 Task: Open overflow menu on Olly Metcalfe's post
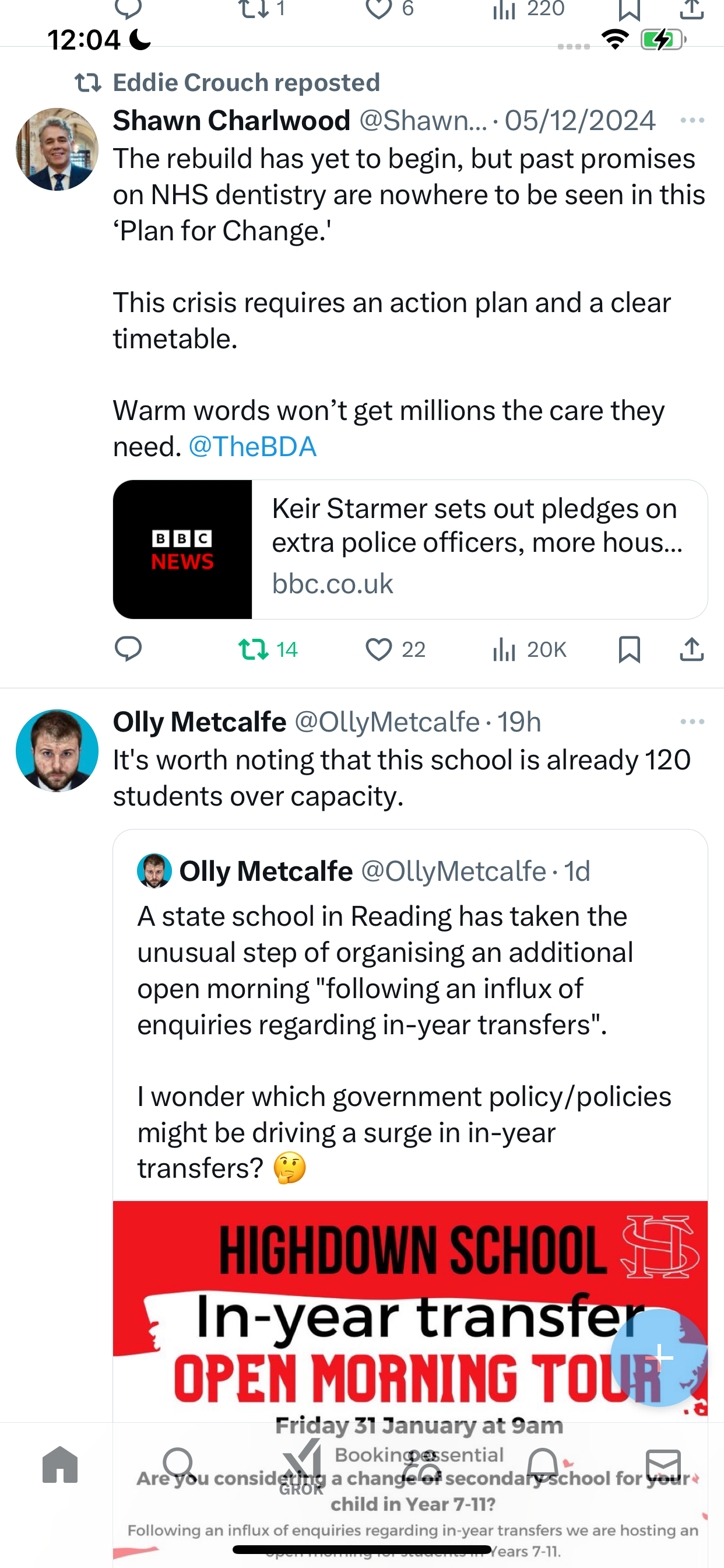(693, 722)
